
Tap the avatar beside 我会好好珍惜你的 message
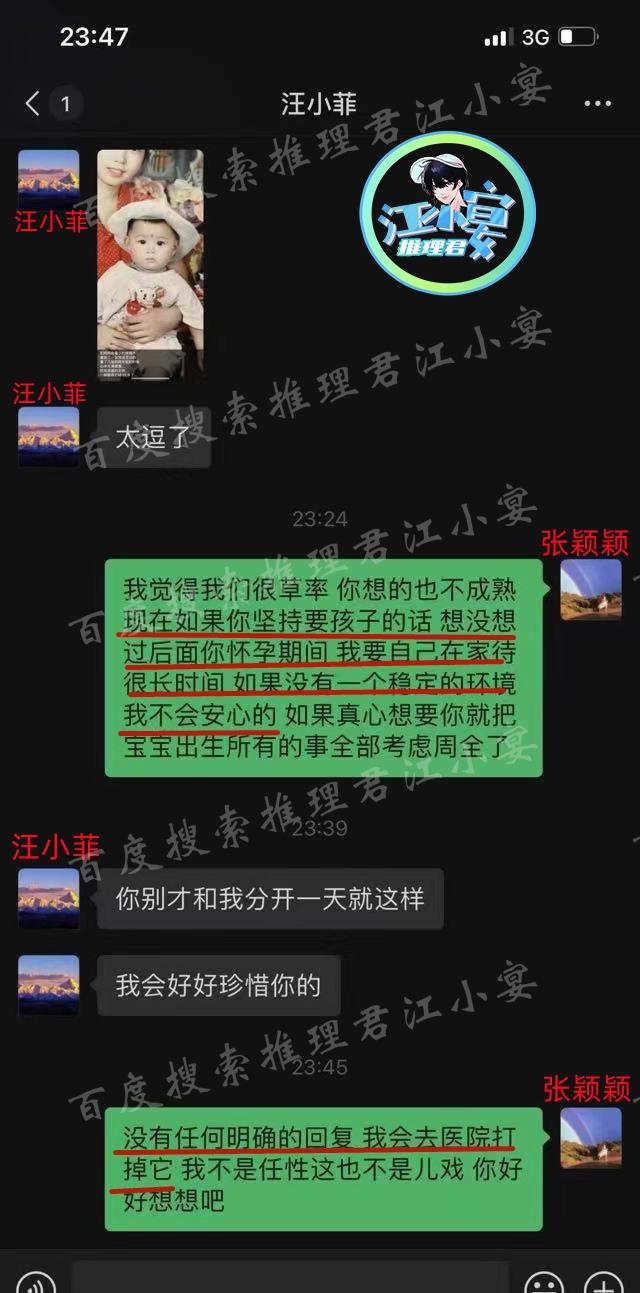[x=48, y=985]
